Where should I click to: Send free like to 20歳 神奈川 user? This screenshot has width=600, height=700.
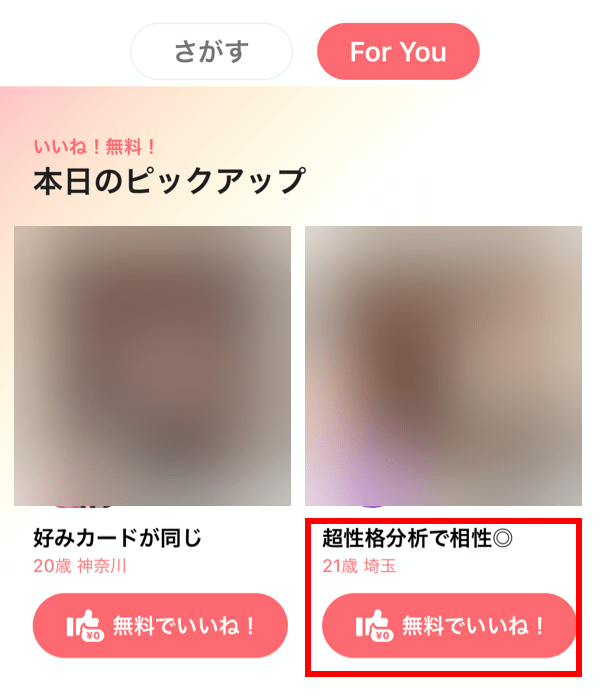coord(160,626)
